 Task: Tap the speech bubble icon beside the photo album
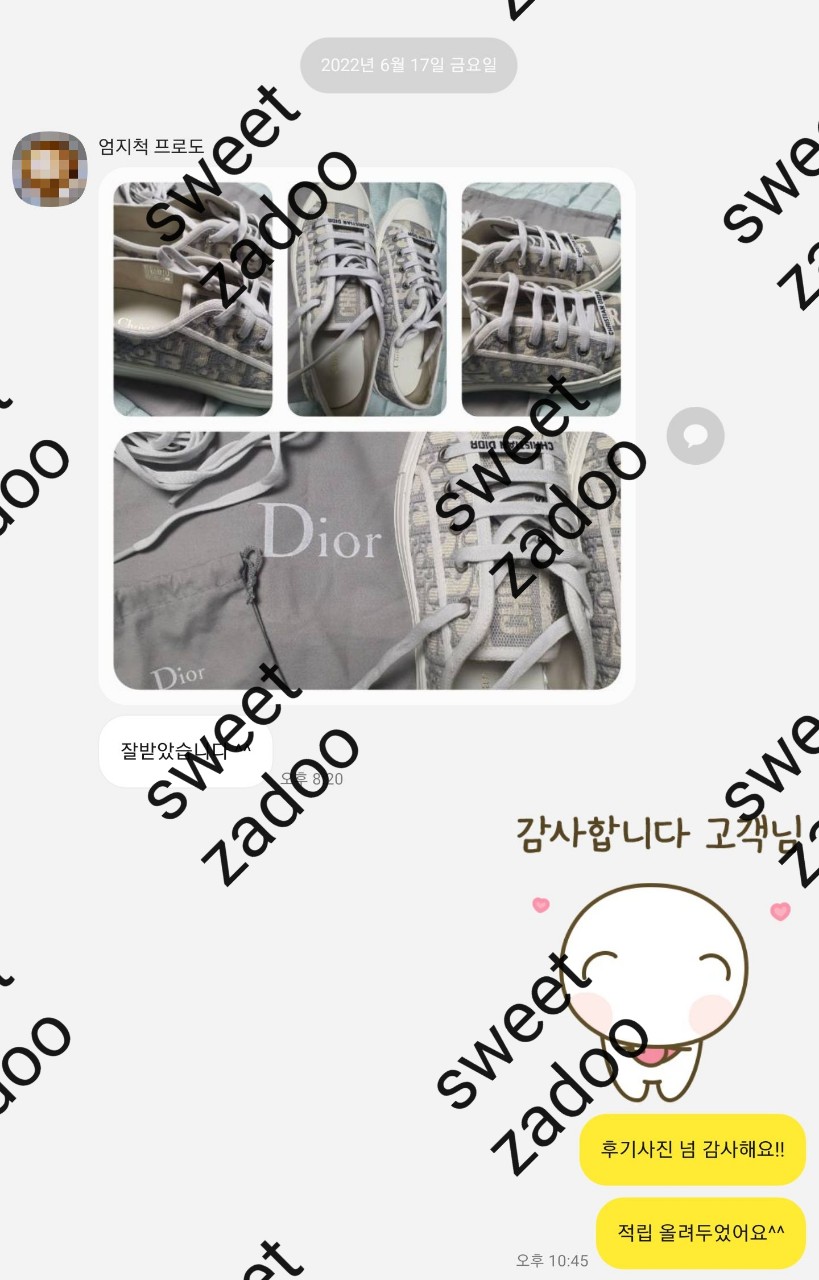(695, 436)
